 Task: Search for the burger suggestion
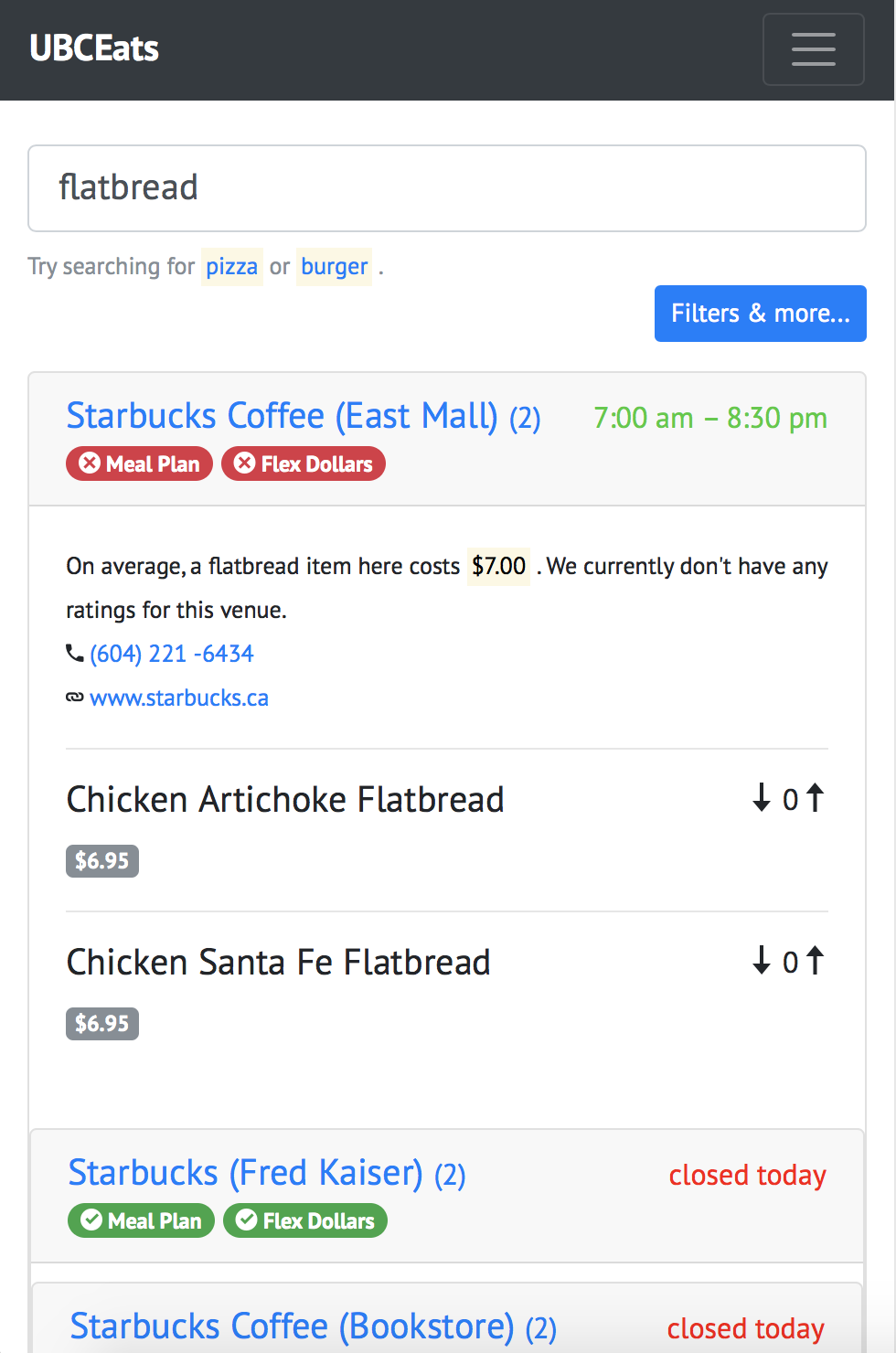click(335, 267)
